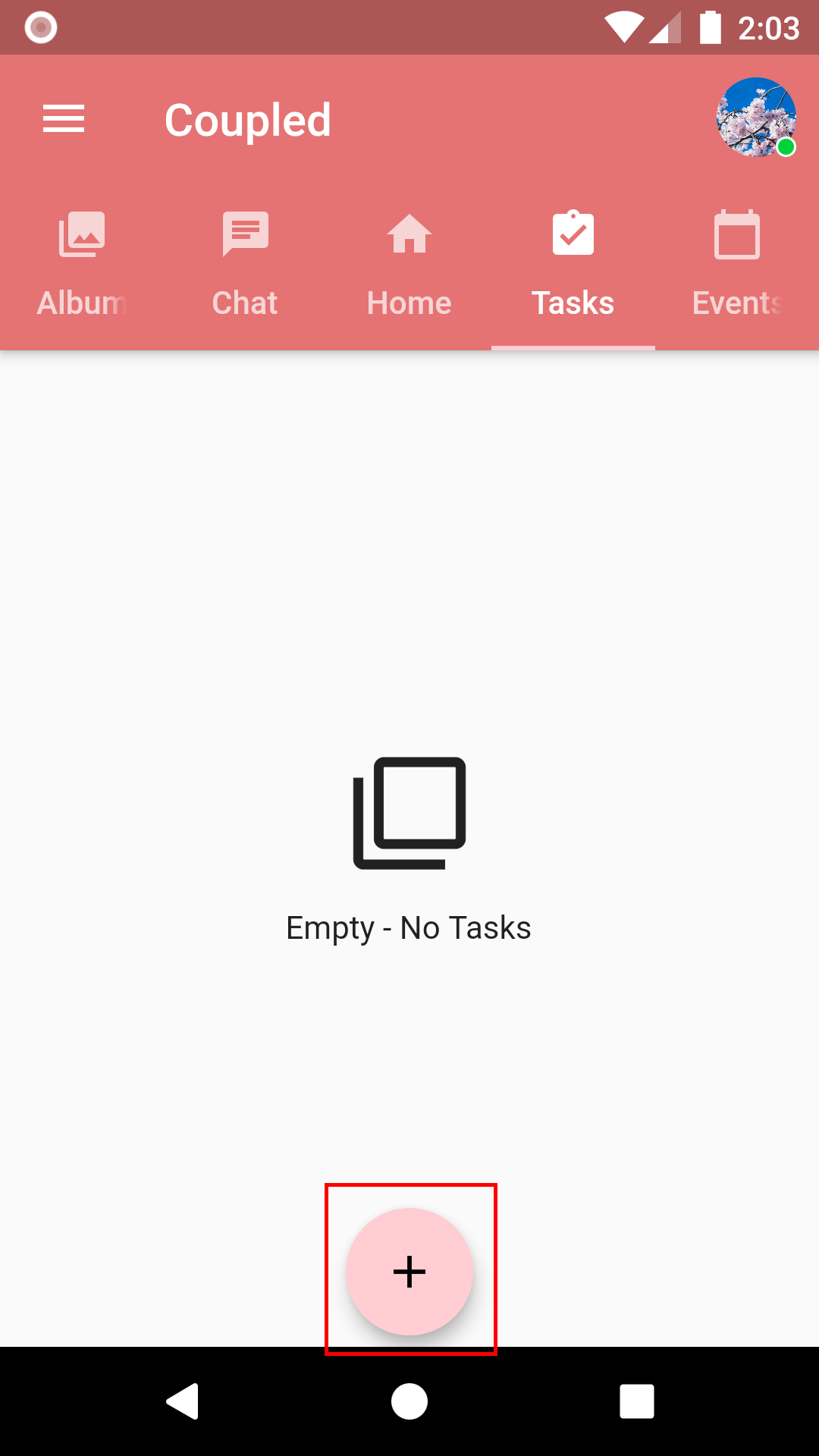Go to the device home screen
Screen dimensions: 819x1456
click(409, 1401)
